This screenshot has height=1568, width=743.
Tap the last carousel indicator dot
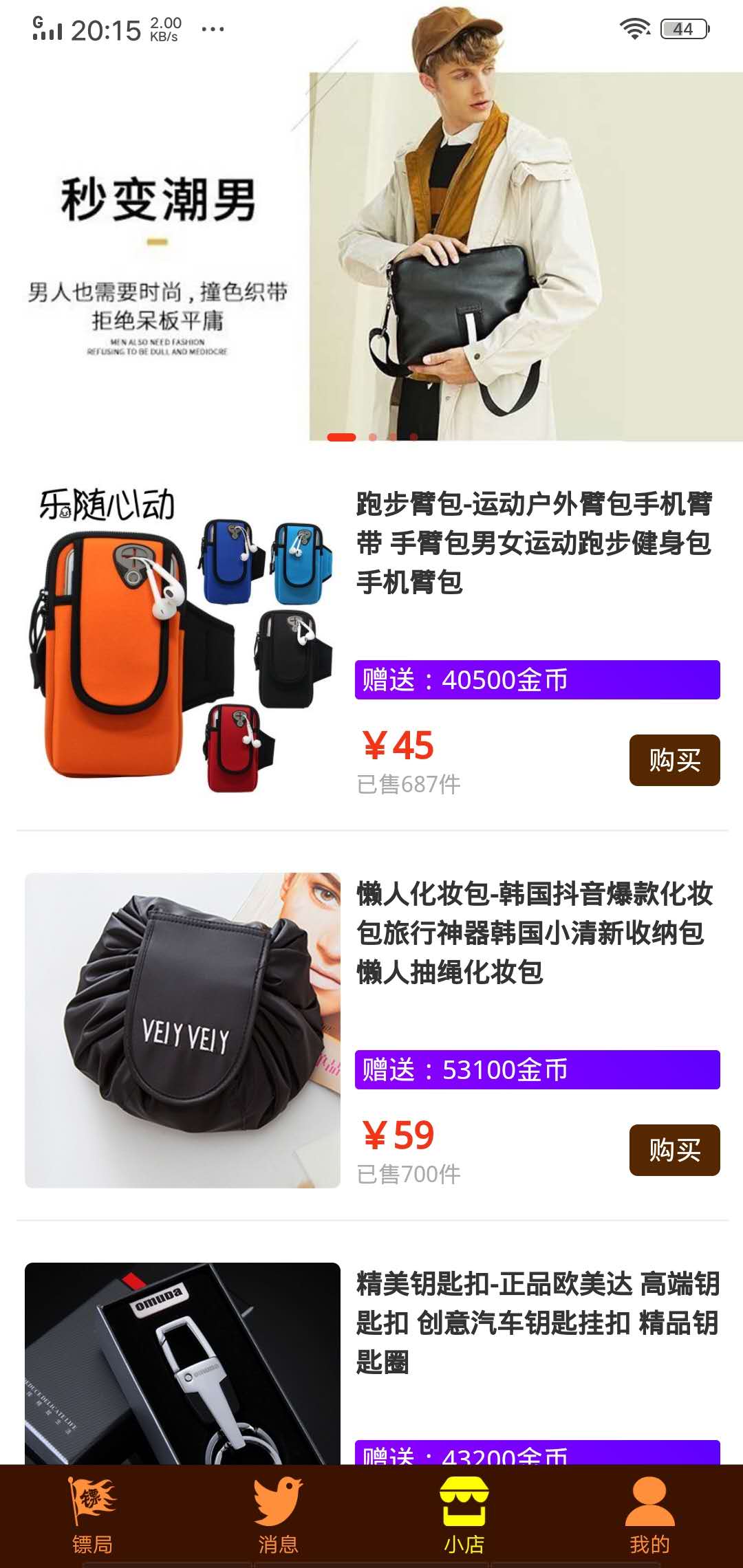pyautogui.click(x=413, y=437)
